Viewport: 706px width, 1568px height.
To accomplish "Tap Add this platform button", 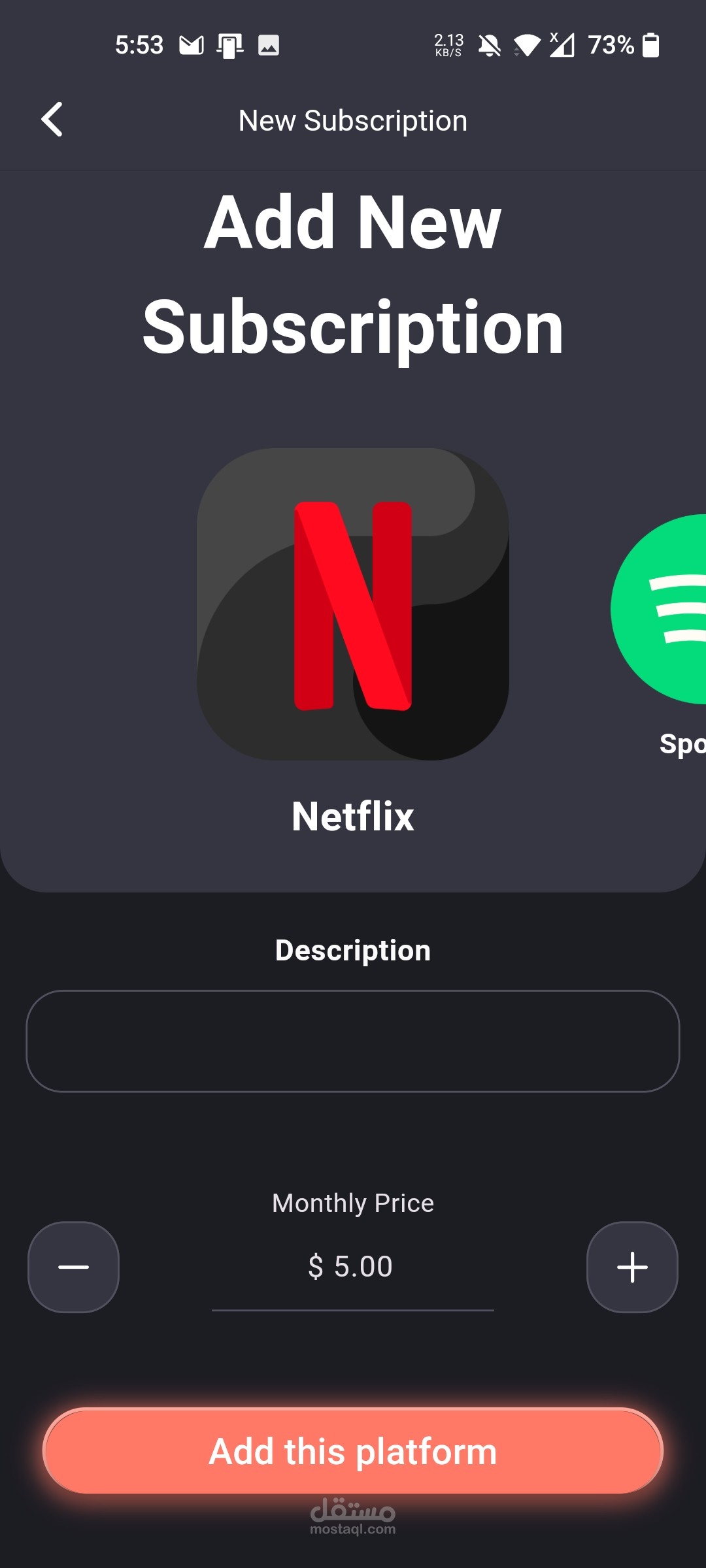I will pyautogui.click(x=353, y=1451).
